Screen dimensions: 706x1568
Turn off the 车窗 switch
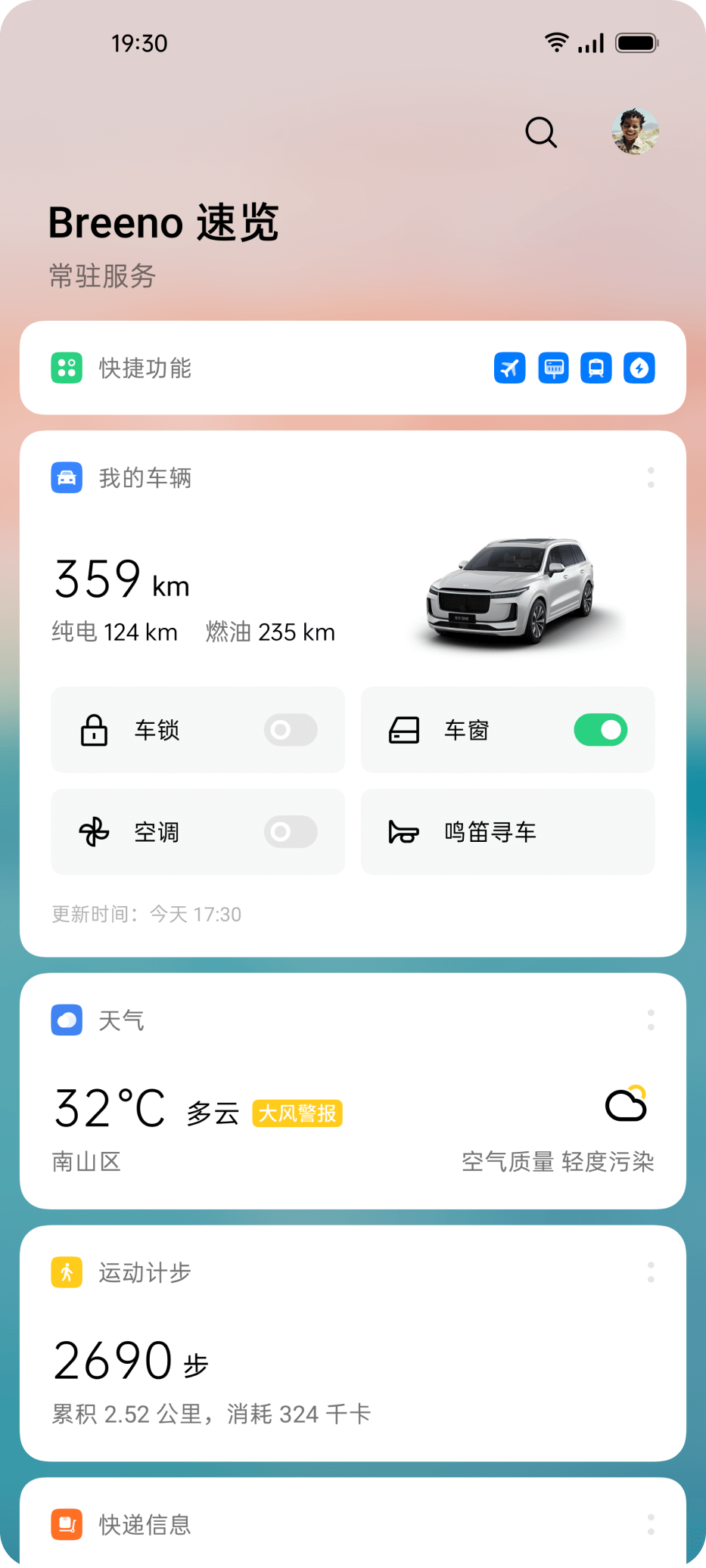point(600,730)
